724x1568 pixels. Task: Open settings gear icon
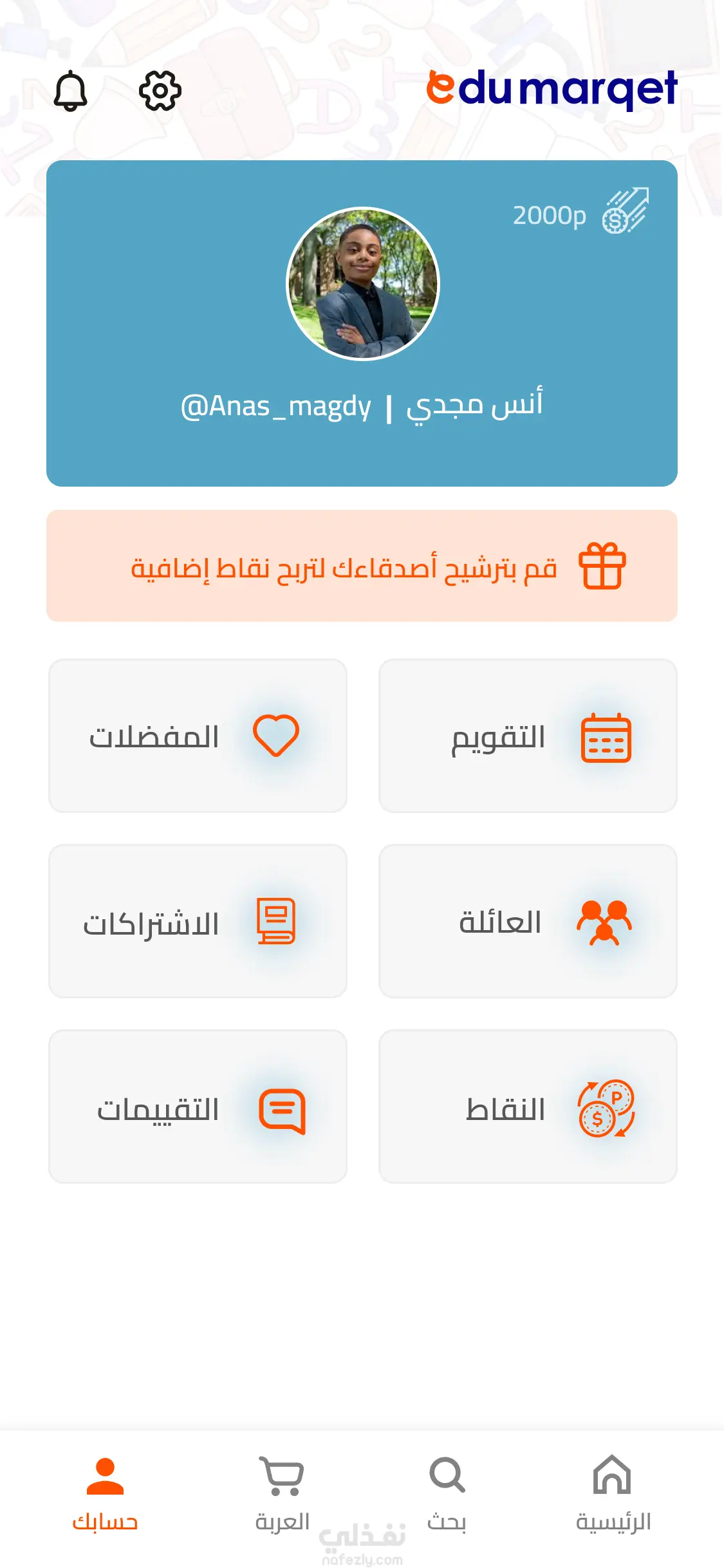[x=160, y=91]
